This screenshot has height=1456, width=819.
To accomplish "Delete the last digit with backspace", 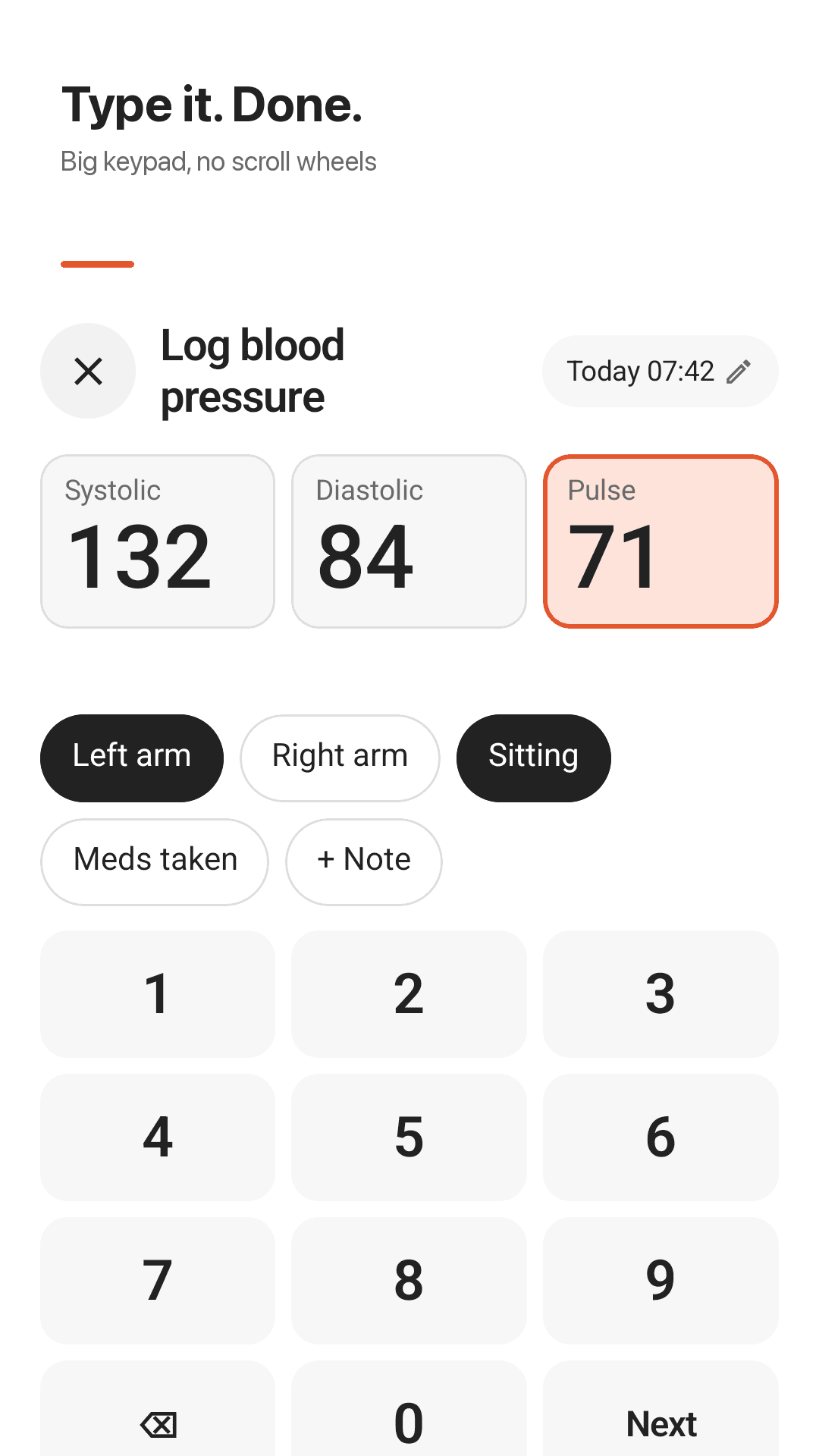I will pyautogui.click(x=158, y=1417).
